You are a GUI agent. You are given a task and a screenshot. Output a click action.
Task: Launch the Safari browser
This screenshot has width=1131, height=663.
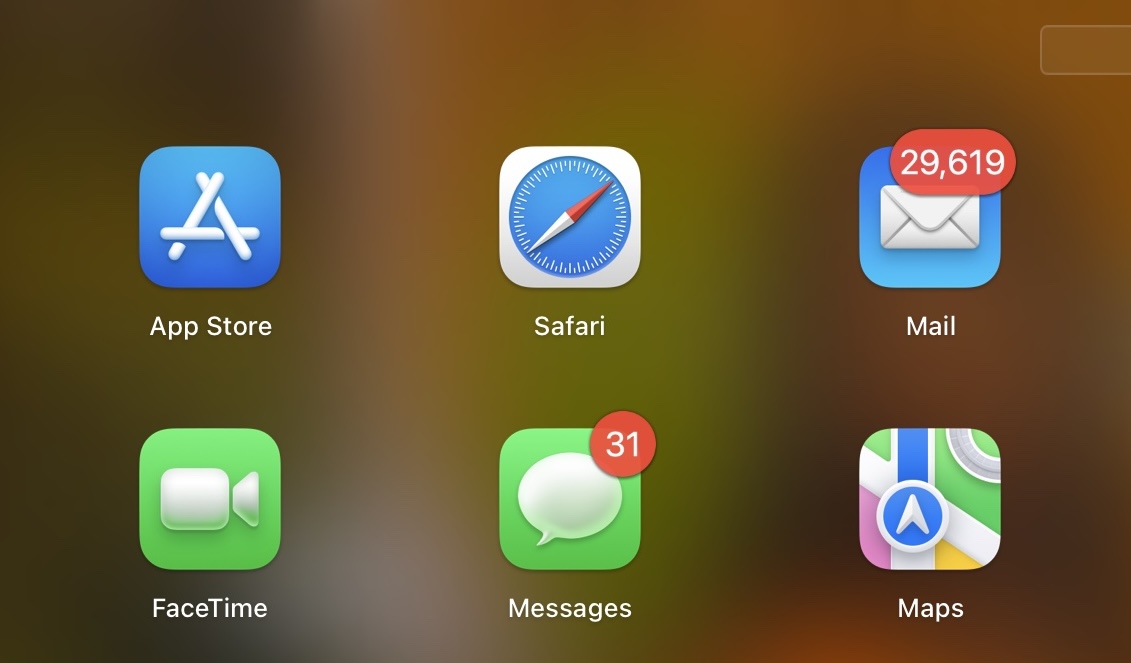point(570,217)
